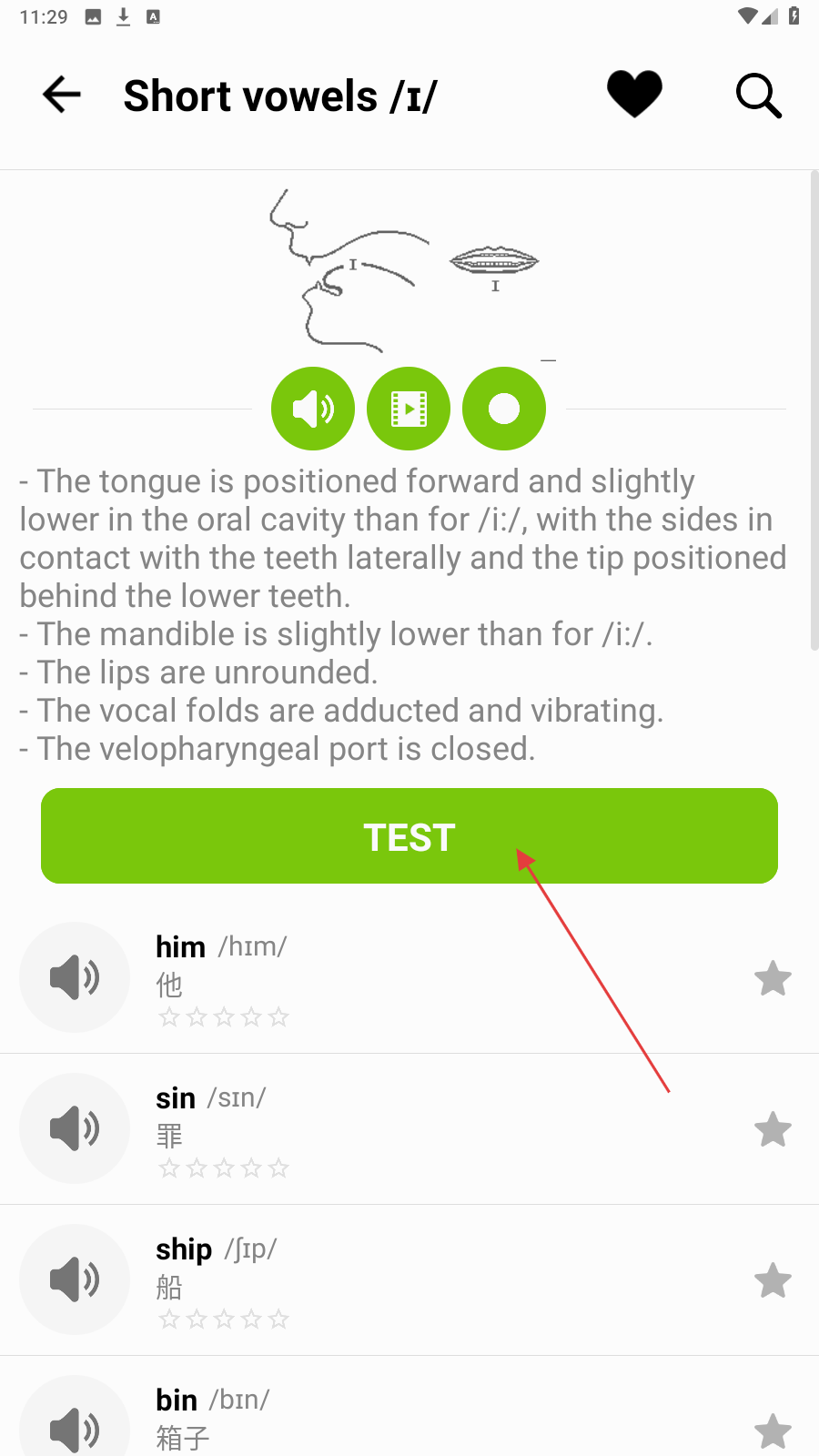This screenshot has width=819, height=1456.
Task: Play audio for the word sin
Action: tap(75, 1128)
